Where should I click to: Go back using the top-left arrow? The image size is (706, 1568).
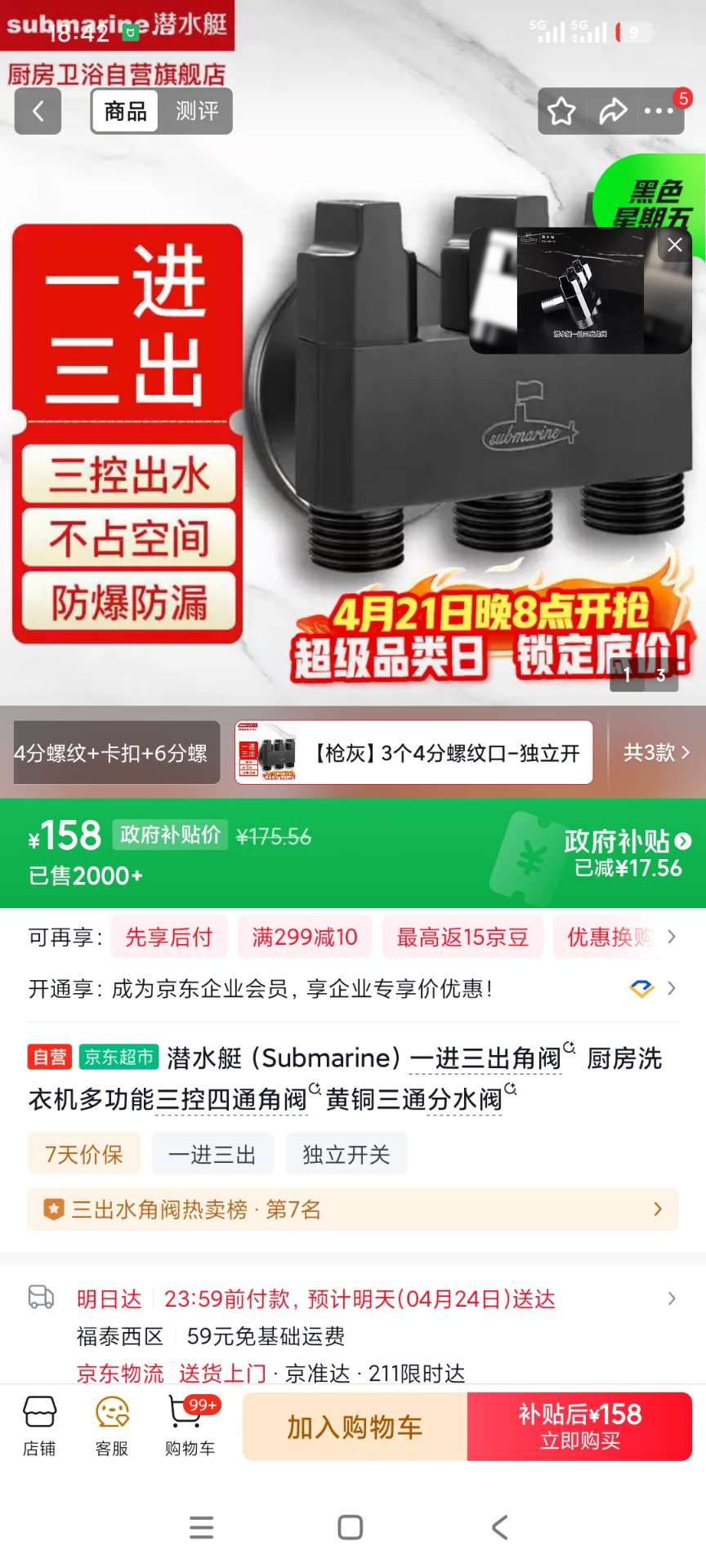[38, 111]
